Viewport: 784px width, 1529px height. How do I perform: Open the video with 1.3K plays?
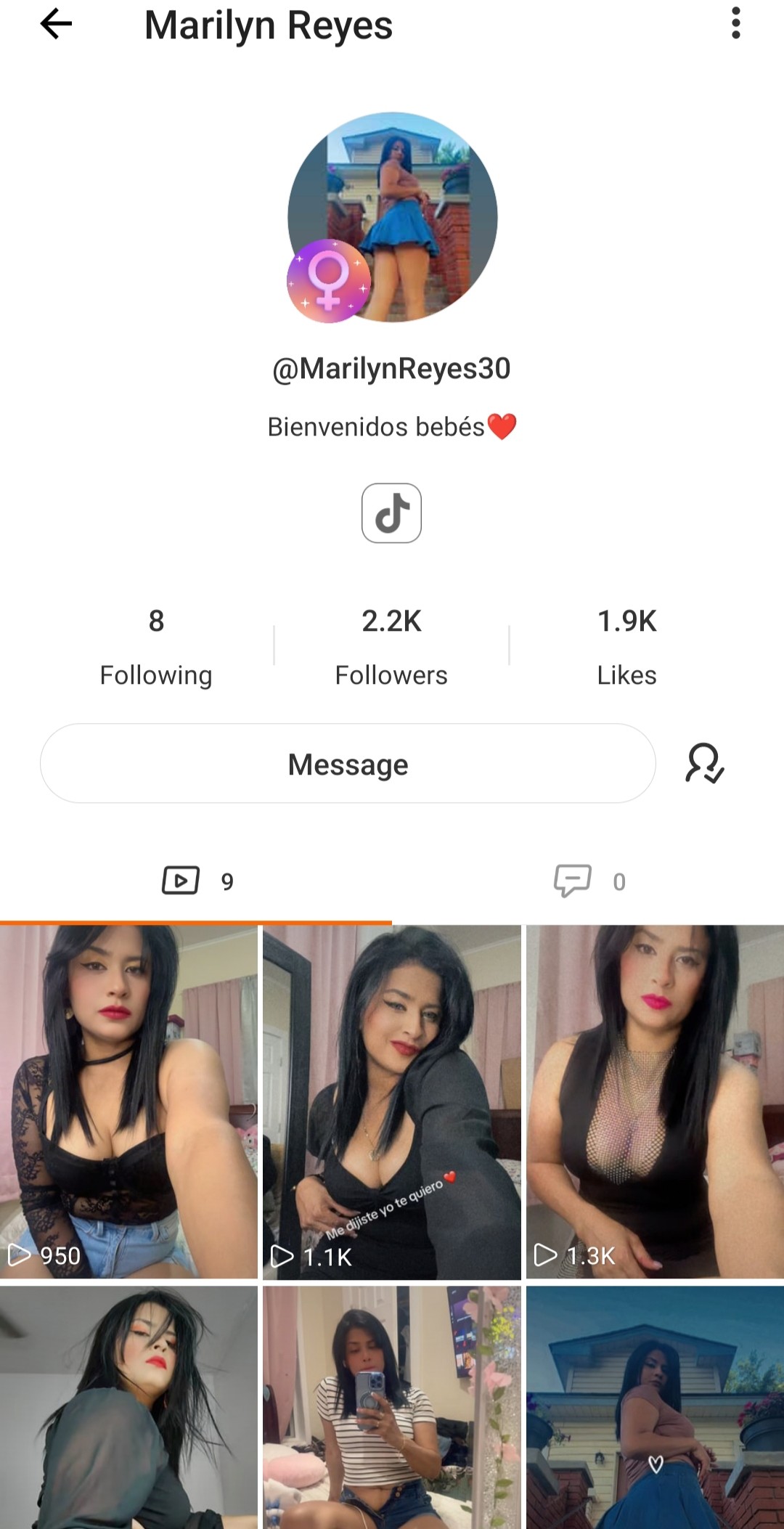[x=655, y=1101]
